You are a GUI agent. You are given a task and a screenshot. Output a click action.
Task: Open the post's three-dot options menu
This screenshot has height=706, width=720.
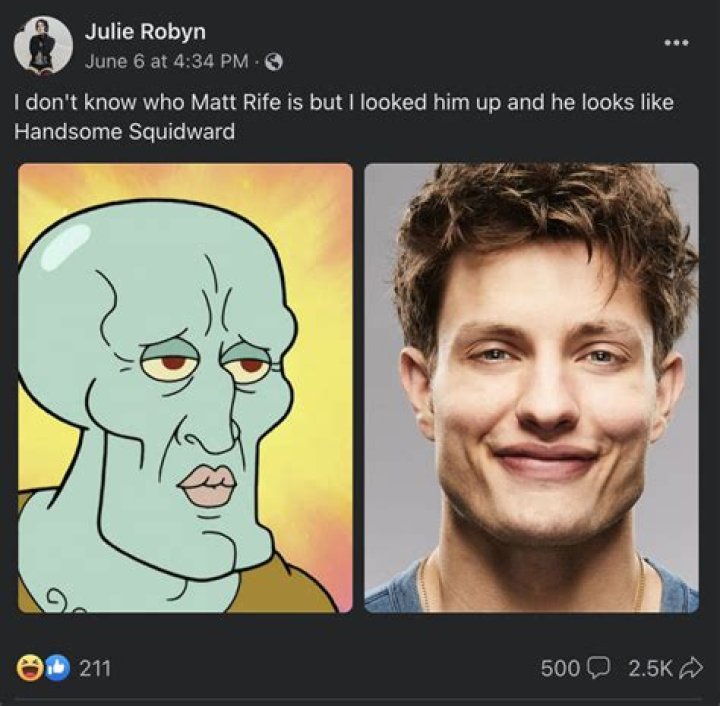pos(678,44)
